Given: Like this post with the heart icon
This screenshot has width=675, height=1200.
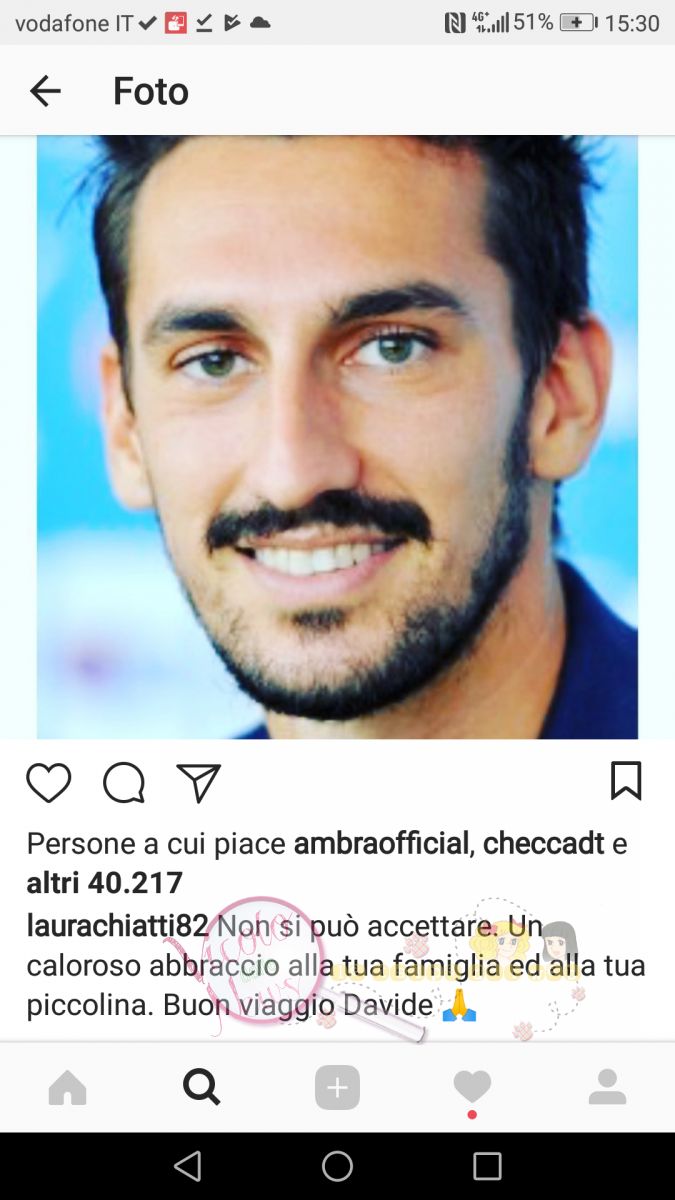Looking at the screenshot, I should pos(48,782).
